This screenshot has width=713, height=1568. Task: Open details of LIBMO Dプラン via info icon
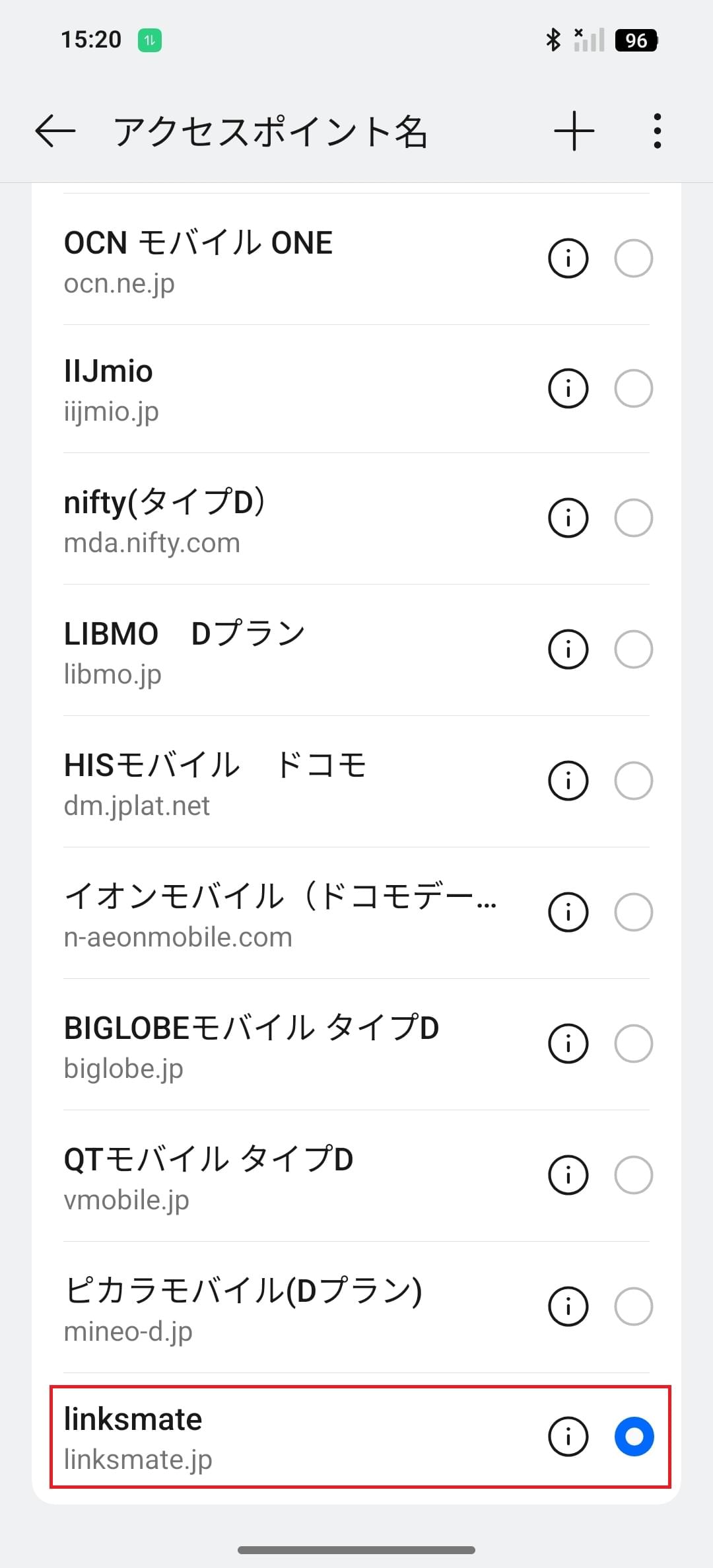(x=568, y=649)
